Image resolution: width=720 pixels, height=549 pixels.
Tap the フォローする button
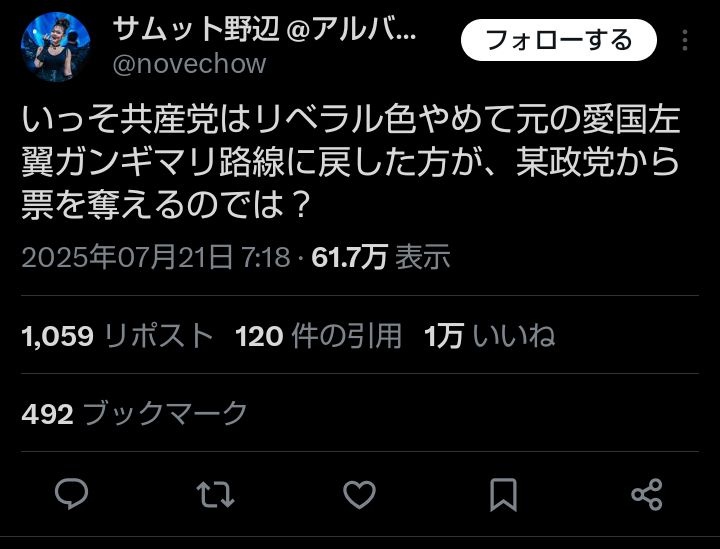(x=558, y=40)
